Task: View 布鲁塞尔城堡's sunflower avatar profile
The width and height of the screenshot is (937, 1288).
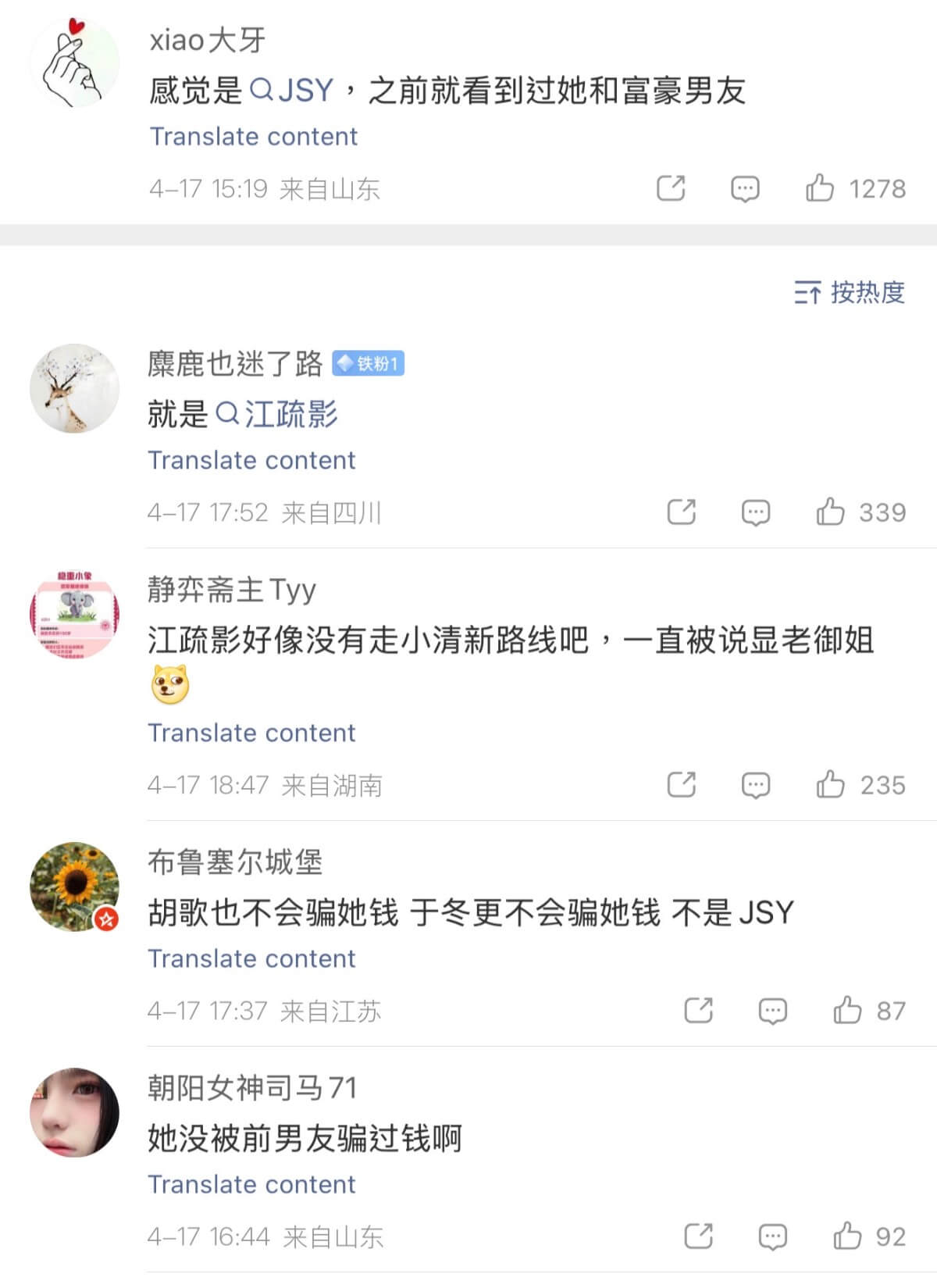Action: coord(75,887)
